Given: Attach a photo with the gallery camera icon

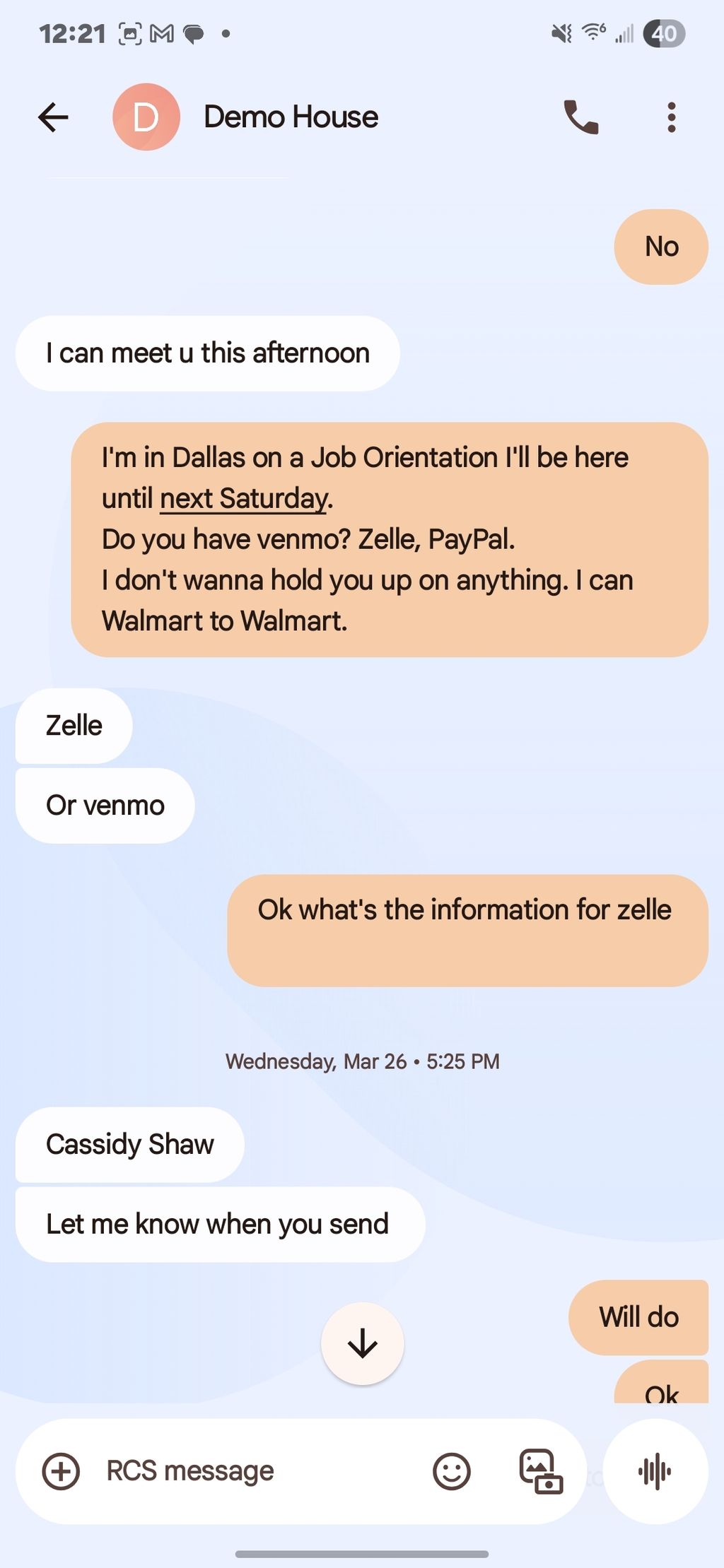Looking at the screenshot, I should (541, 1471).
